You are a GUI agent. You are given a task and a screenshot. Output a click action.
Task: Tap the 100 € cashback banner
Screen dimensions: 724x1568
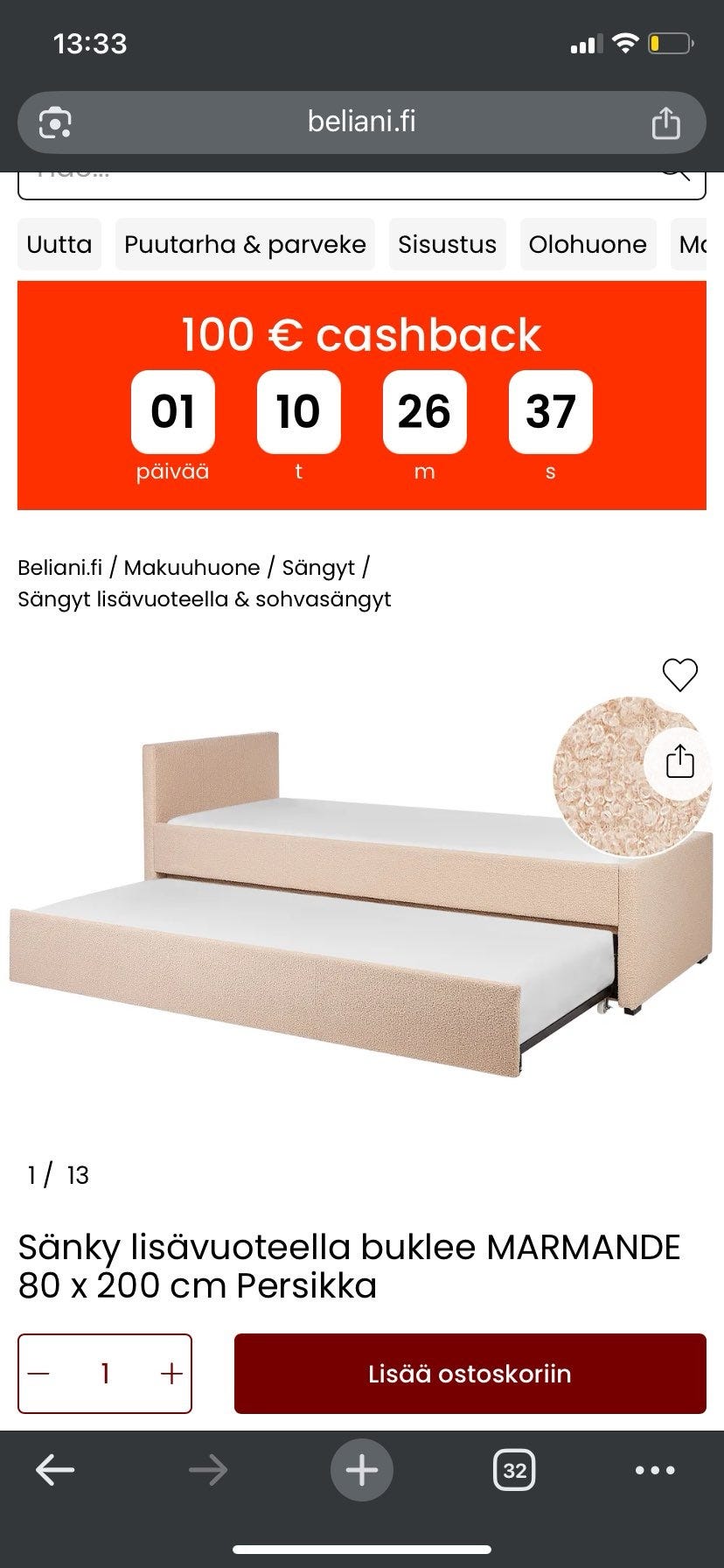coord(362,395)
